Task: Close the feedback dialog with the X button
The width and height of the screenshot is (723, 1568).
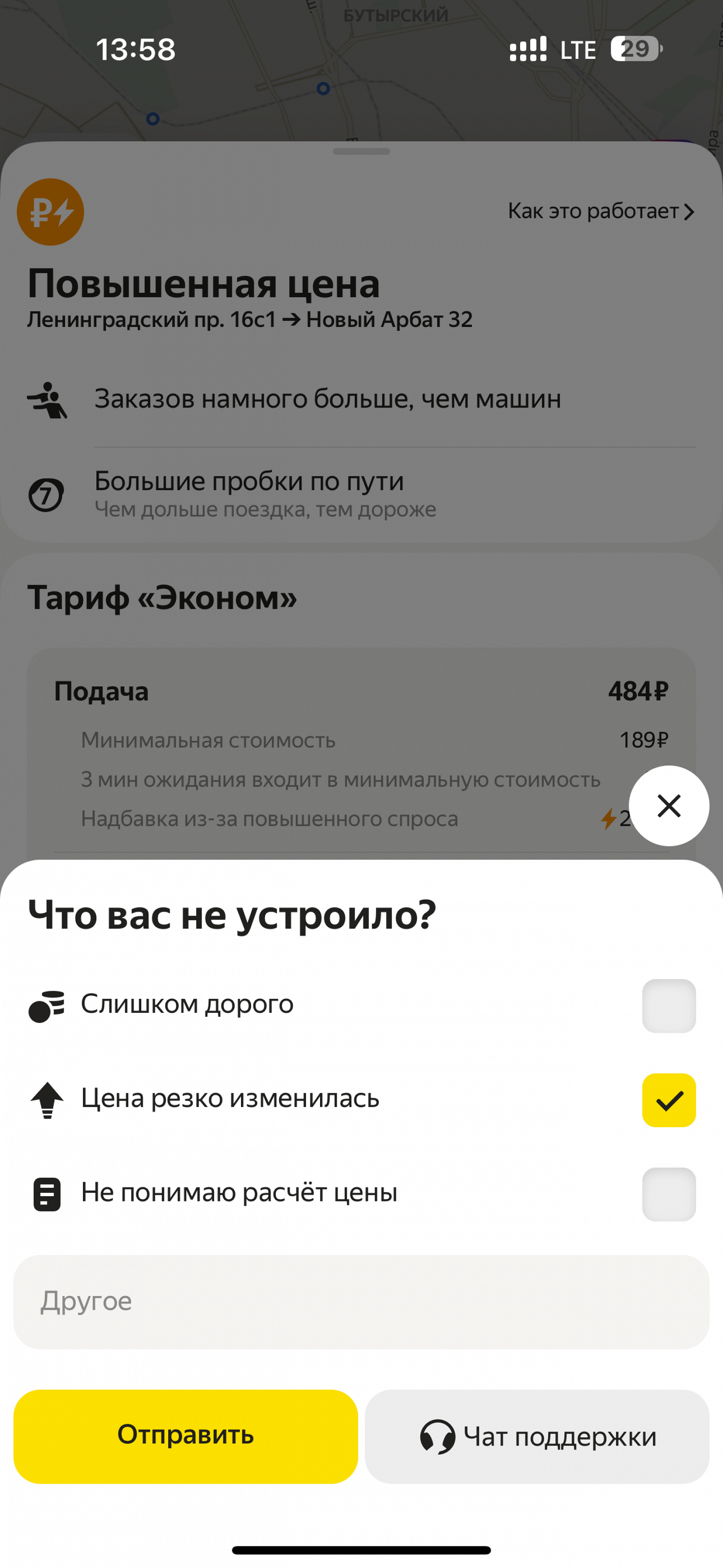Action: tap(668, 806)
